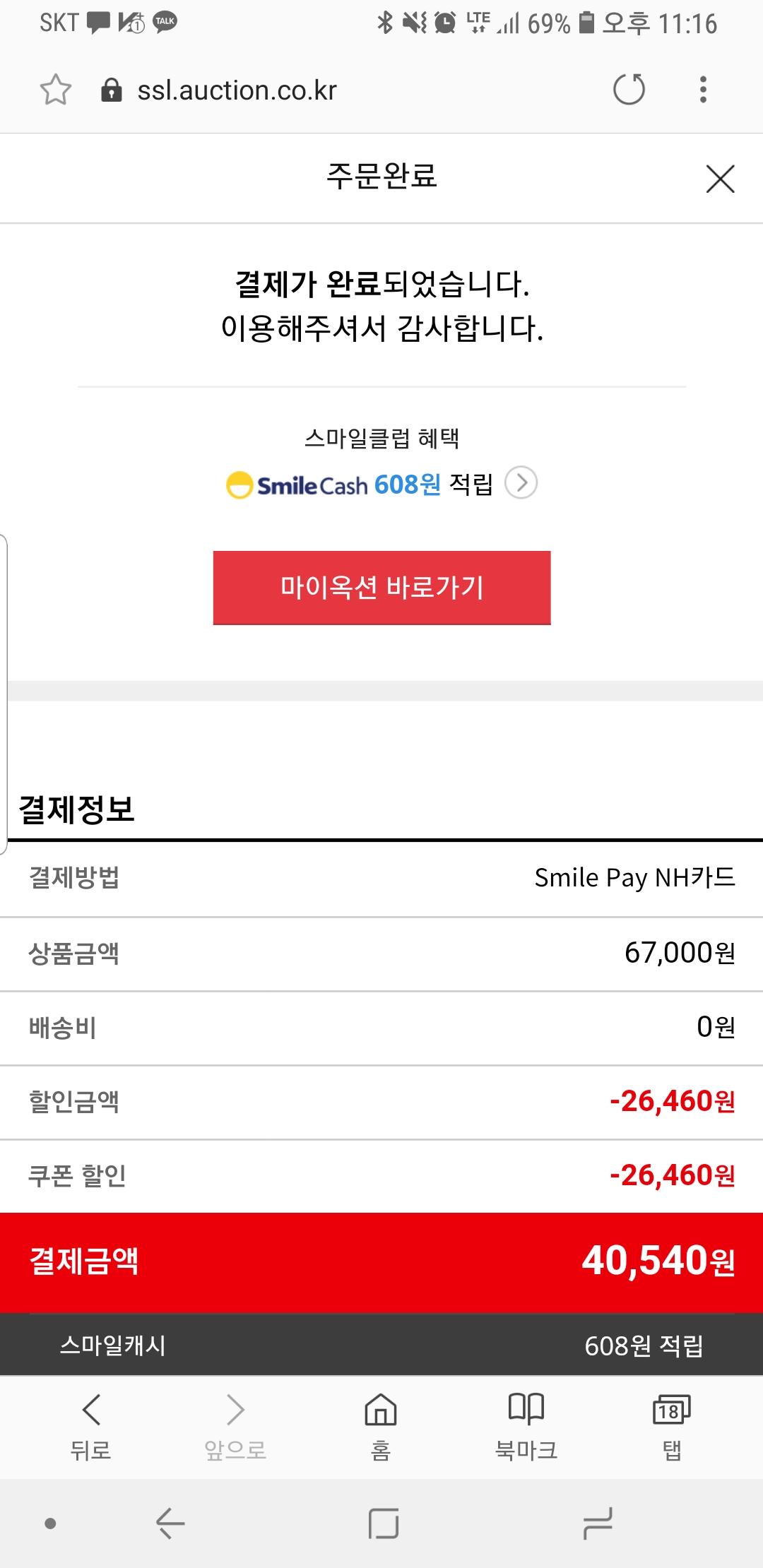Close the 주문완료 page
763x1568 pixels.
tap(720, 179)
